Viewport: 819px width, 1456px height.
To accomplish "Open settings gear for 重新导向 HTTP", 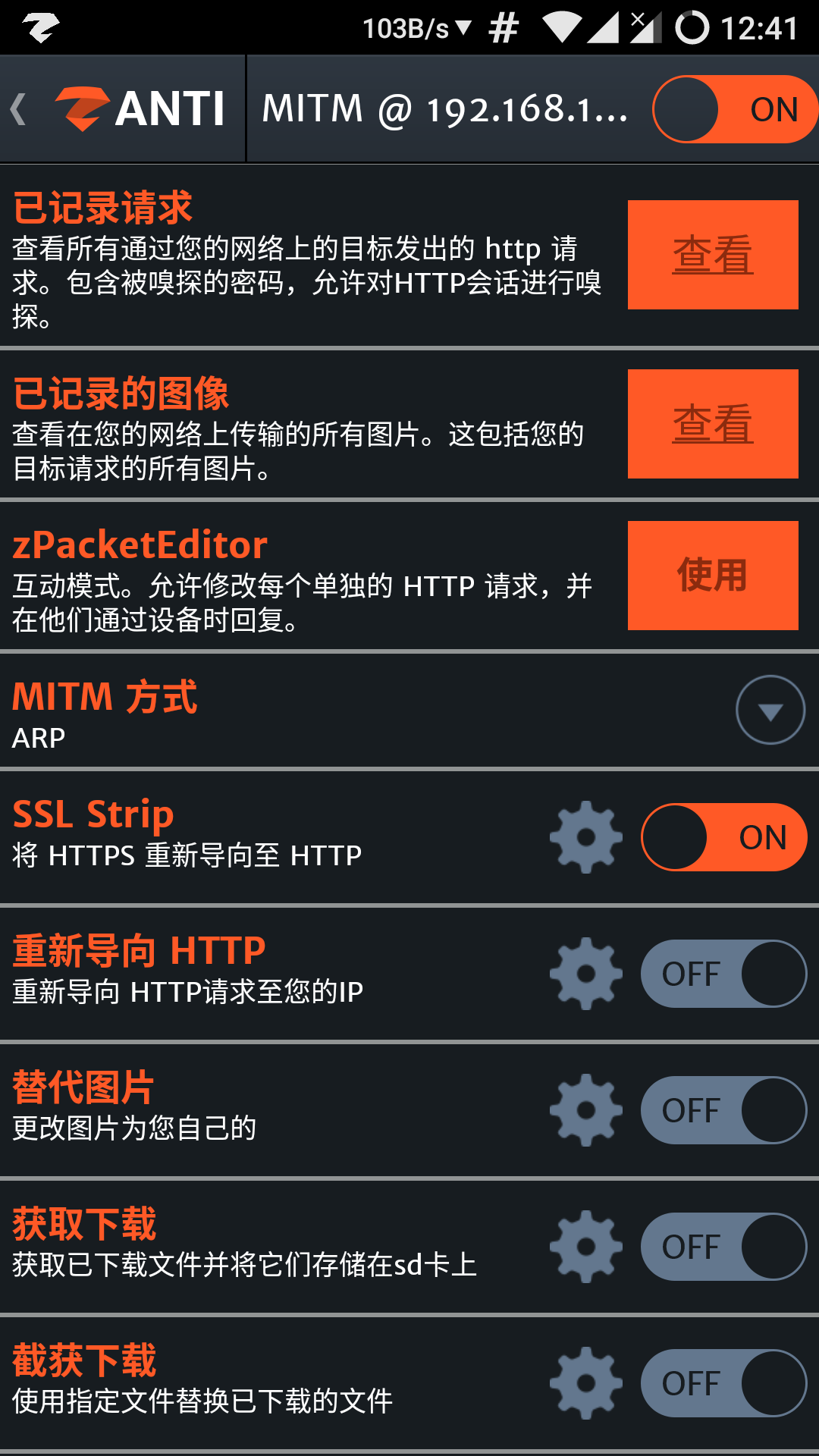I will [585, 974].
